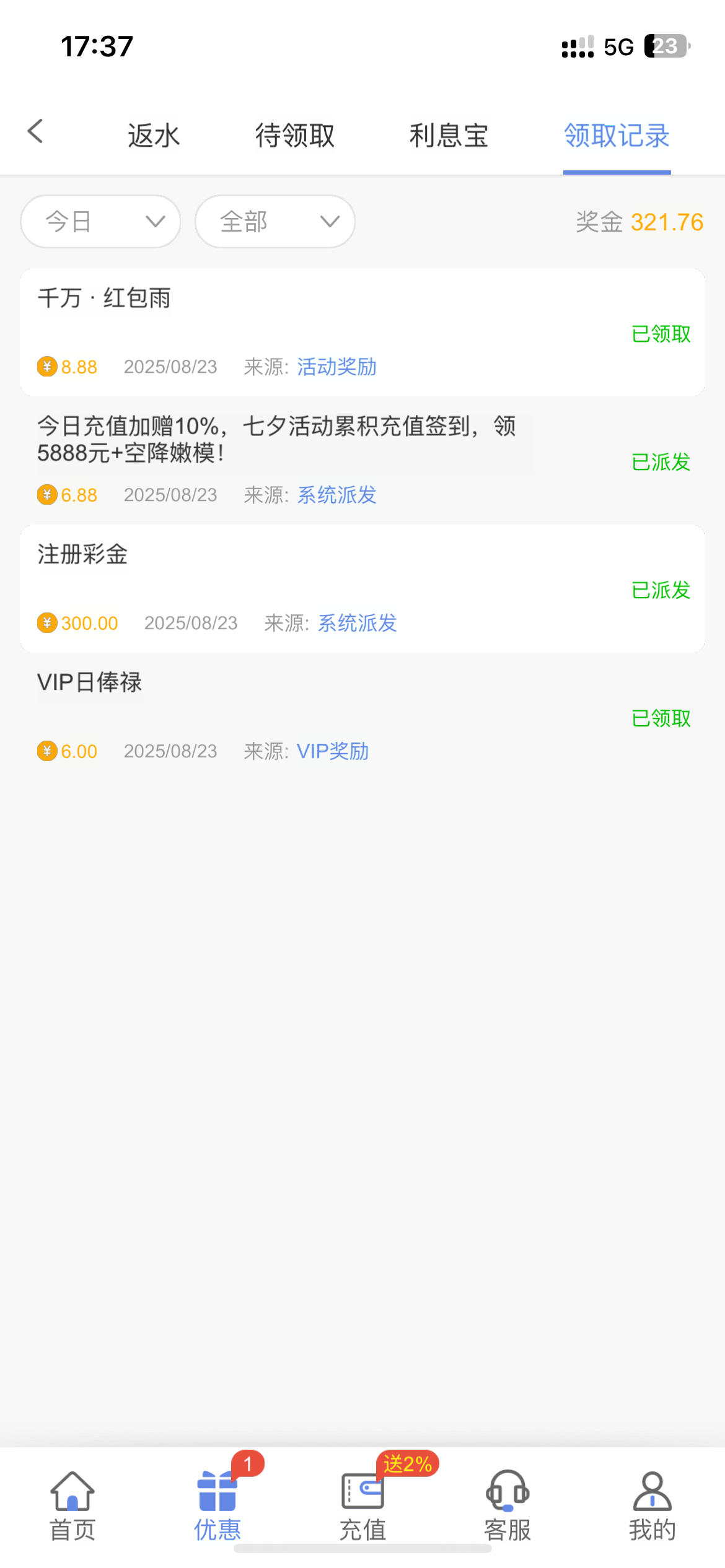Switch to the 返水 tab
This screenshot has width=725, height=1568.
tap(154, 136)
